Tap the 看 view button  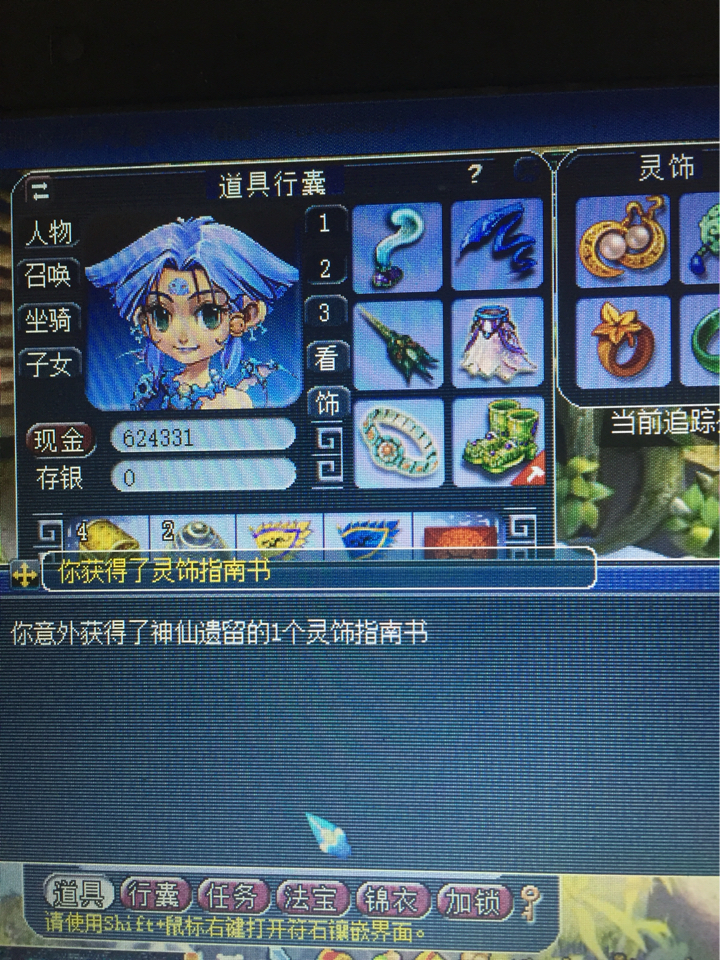(x=326, y=357)
